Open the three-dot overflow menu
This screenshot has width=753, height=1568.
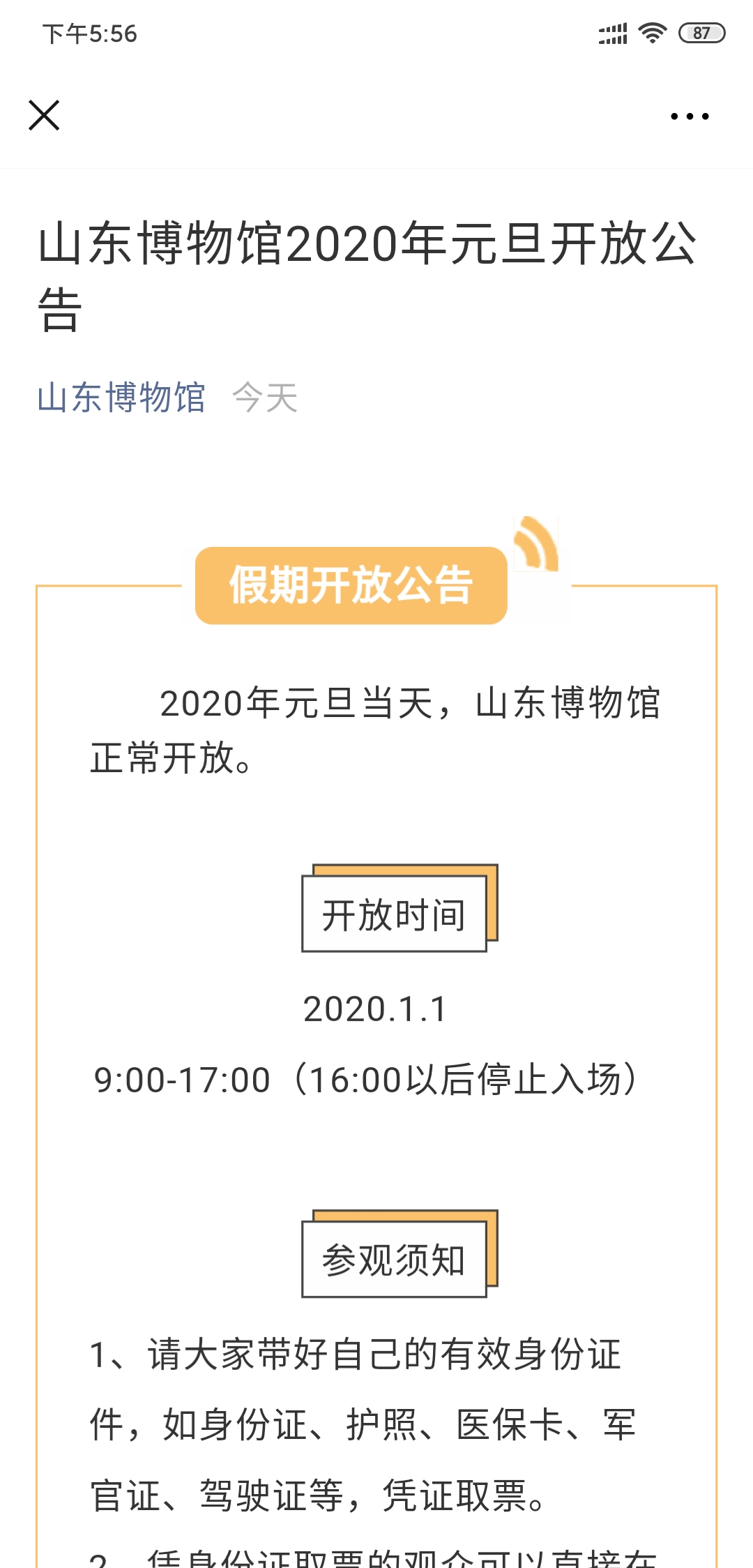(689, 116)
